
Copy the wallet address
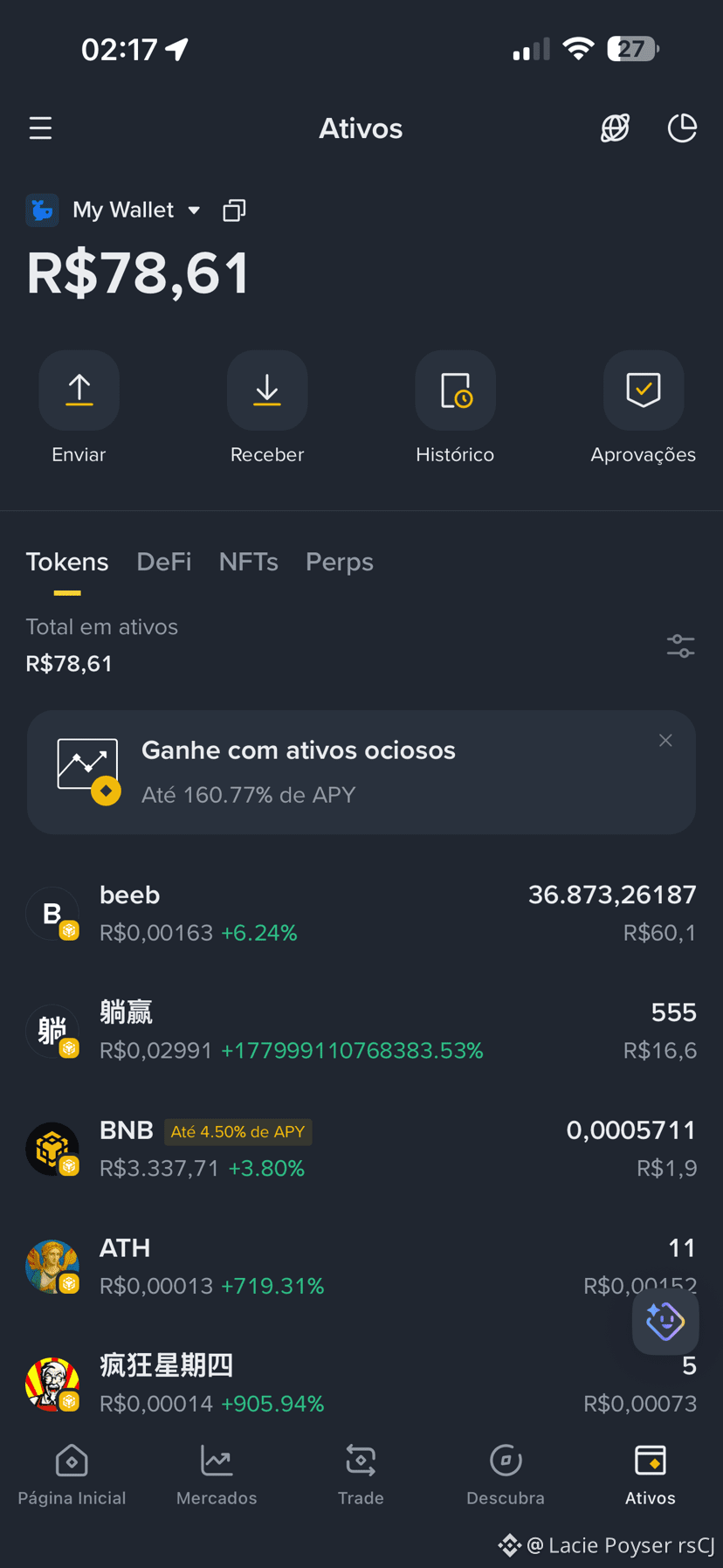tap(234, 211)
